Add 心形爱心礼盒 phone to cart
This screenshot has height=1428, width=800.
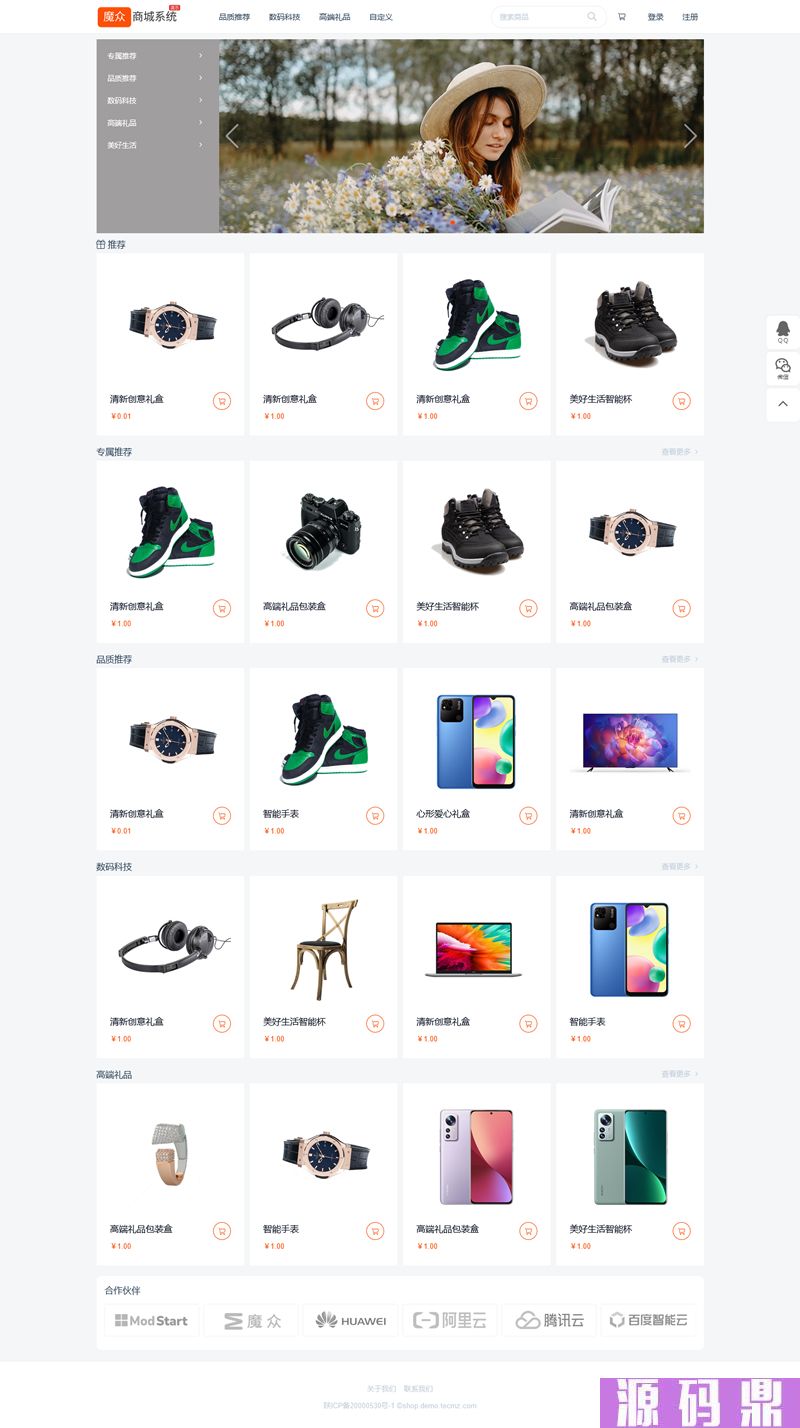(528, 816)
